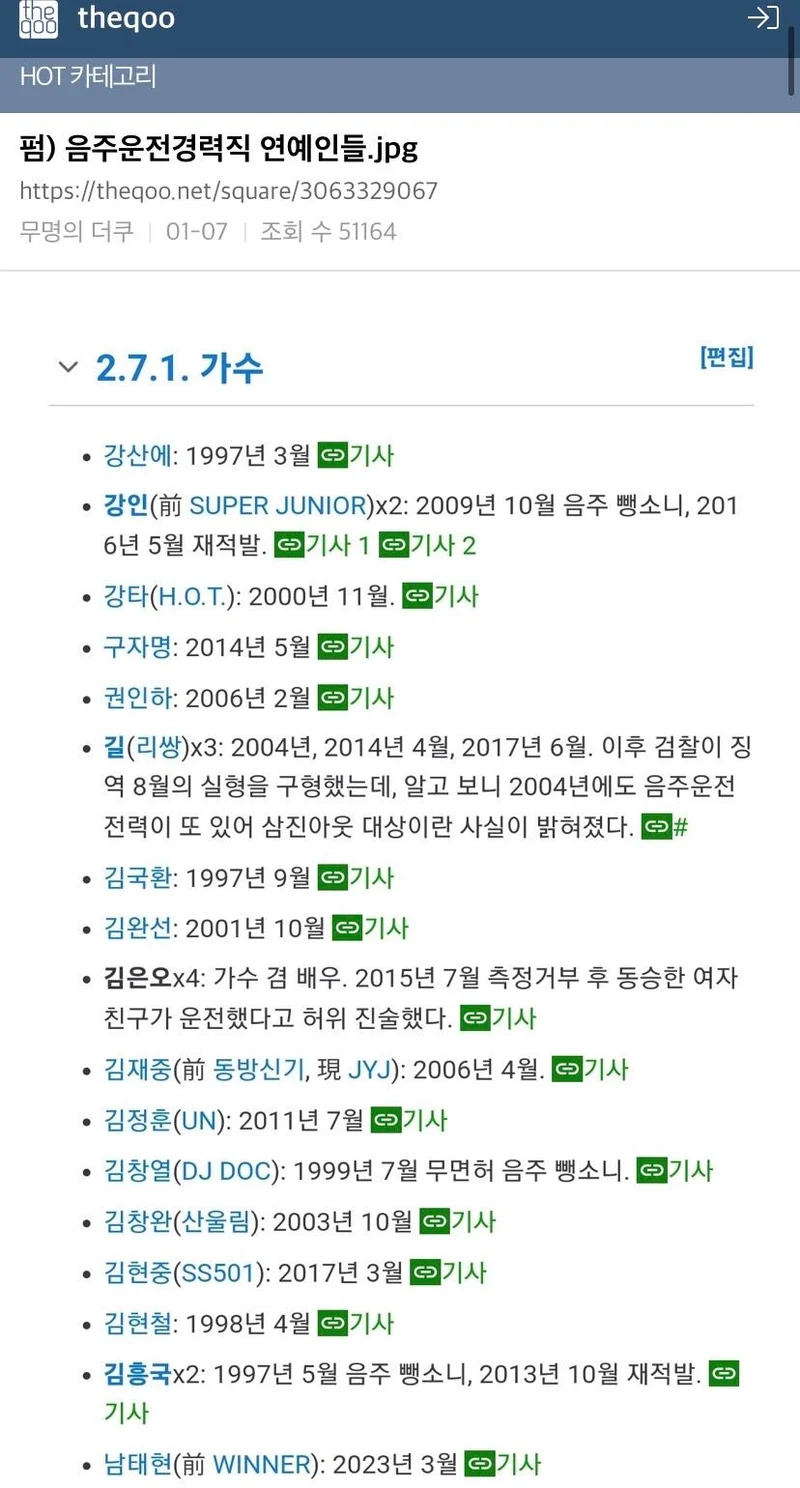Viewport: 800px width, 1488px height.
Task: Go to theqoo home via logo
Action: click(39, 18)
